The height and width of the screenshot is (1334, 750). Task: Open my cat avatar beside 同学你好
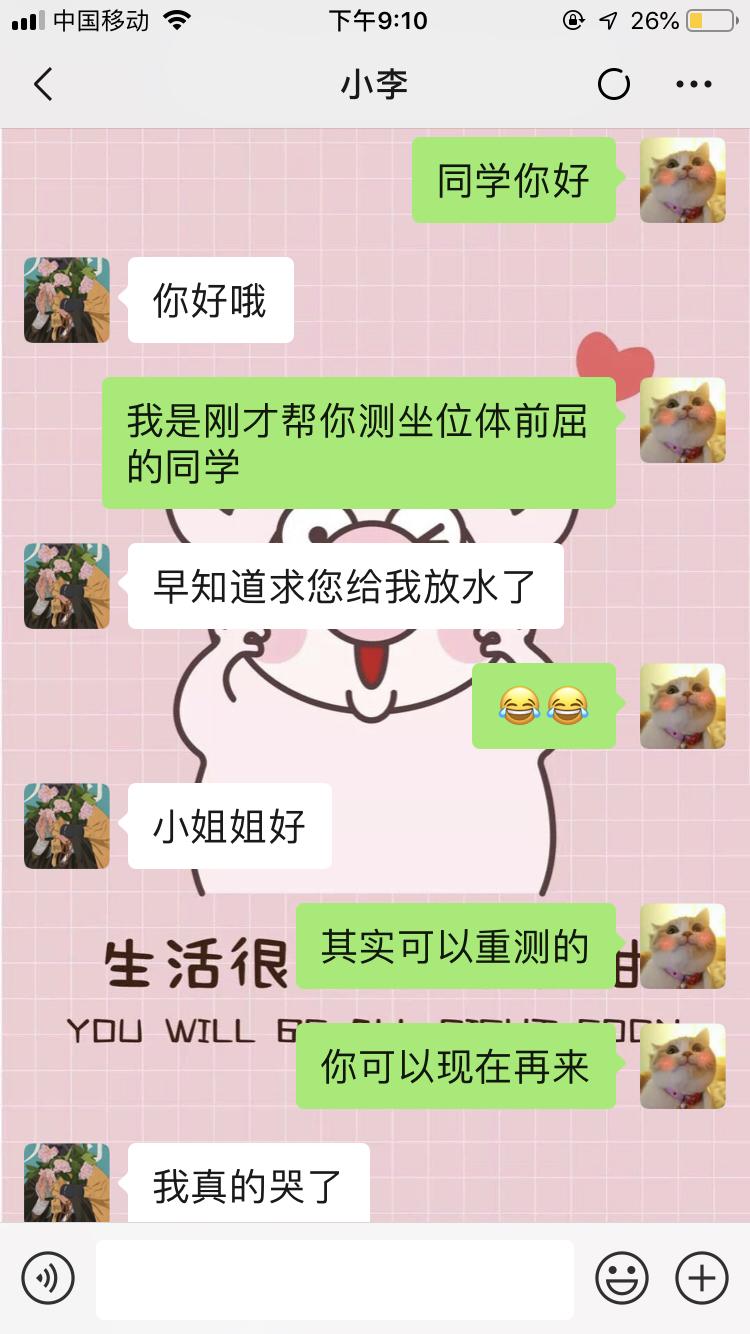(683, 180)
